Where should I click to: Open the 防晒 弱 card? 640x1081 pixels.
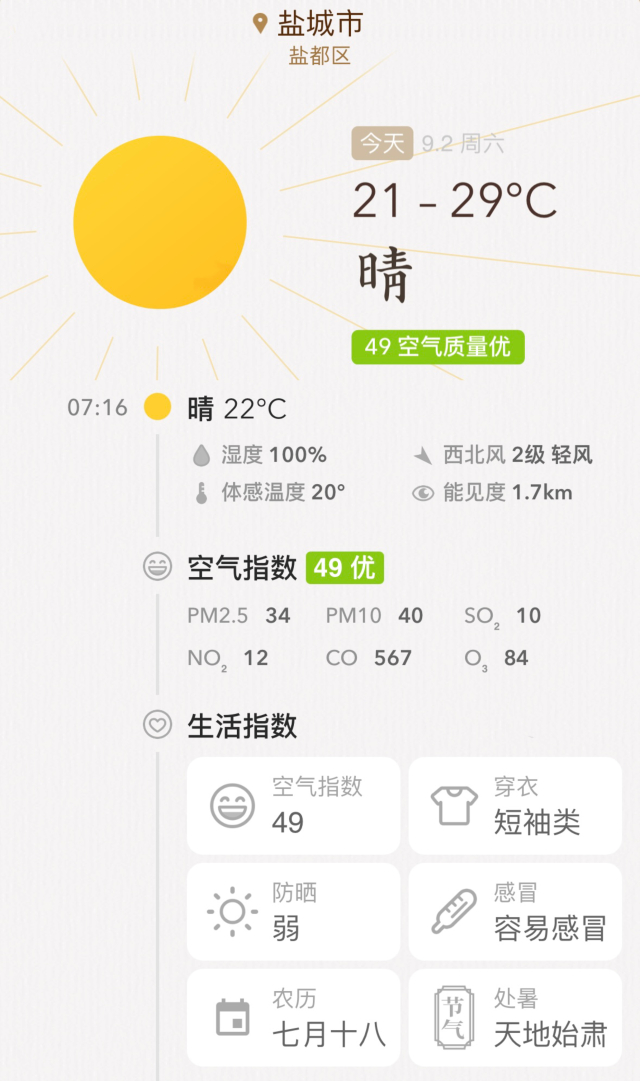pos(293,912)
